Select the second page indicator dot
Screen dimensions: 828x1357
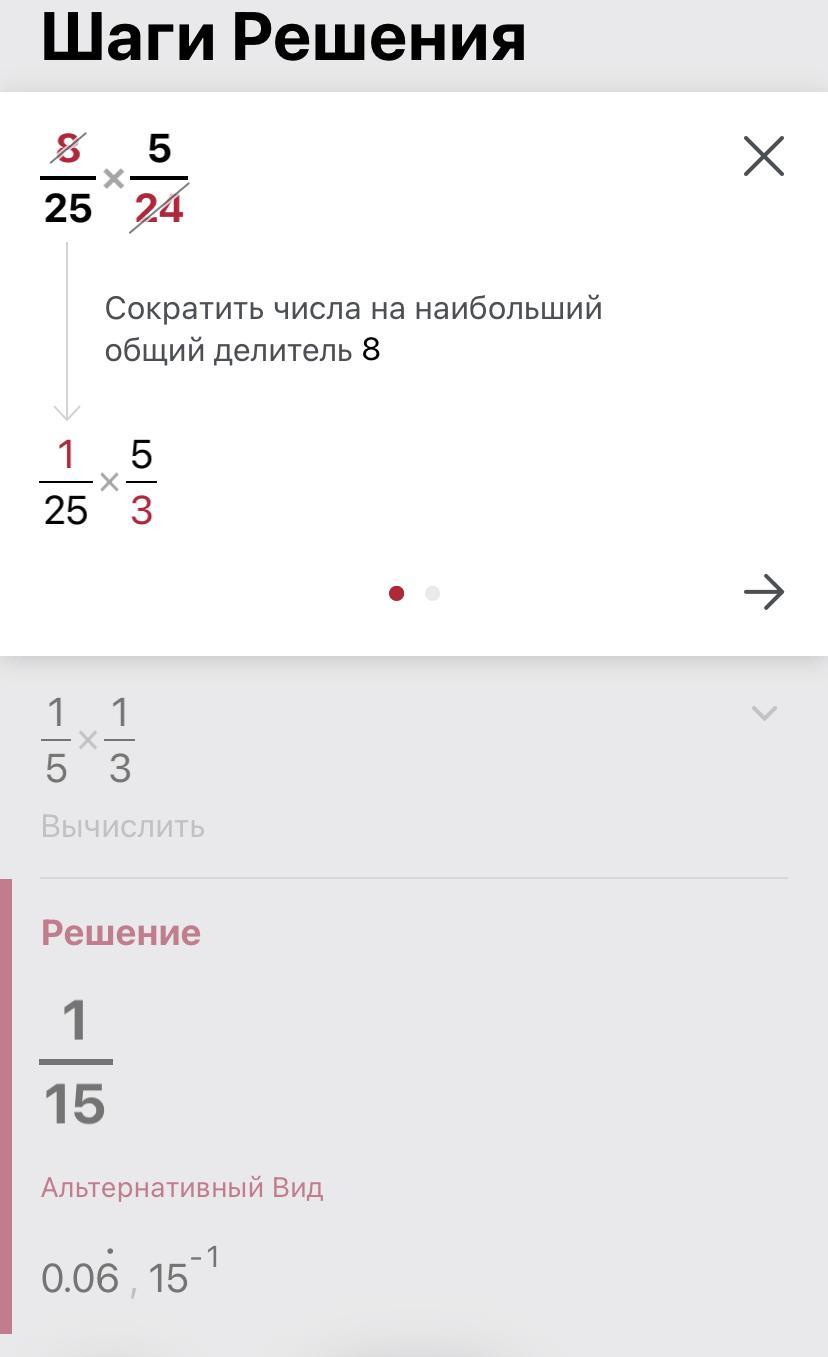click(x=432, y=593)
